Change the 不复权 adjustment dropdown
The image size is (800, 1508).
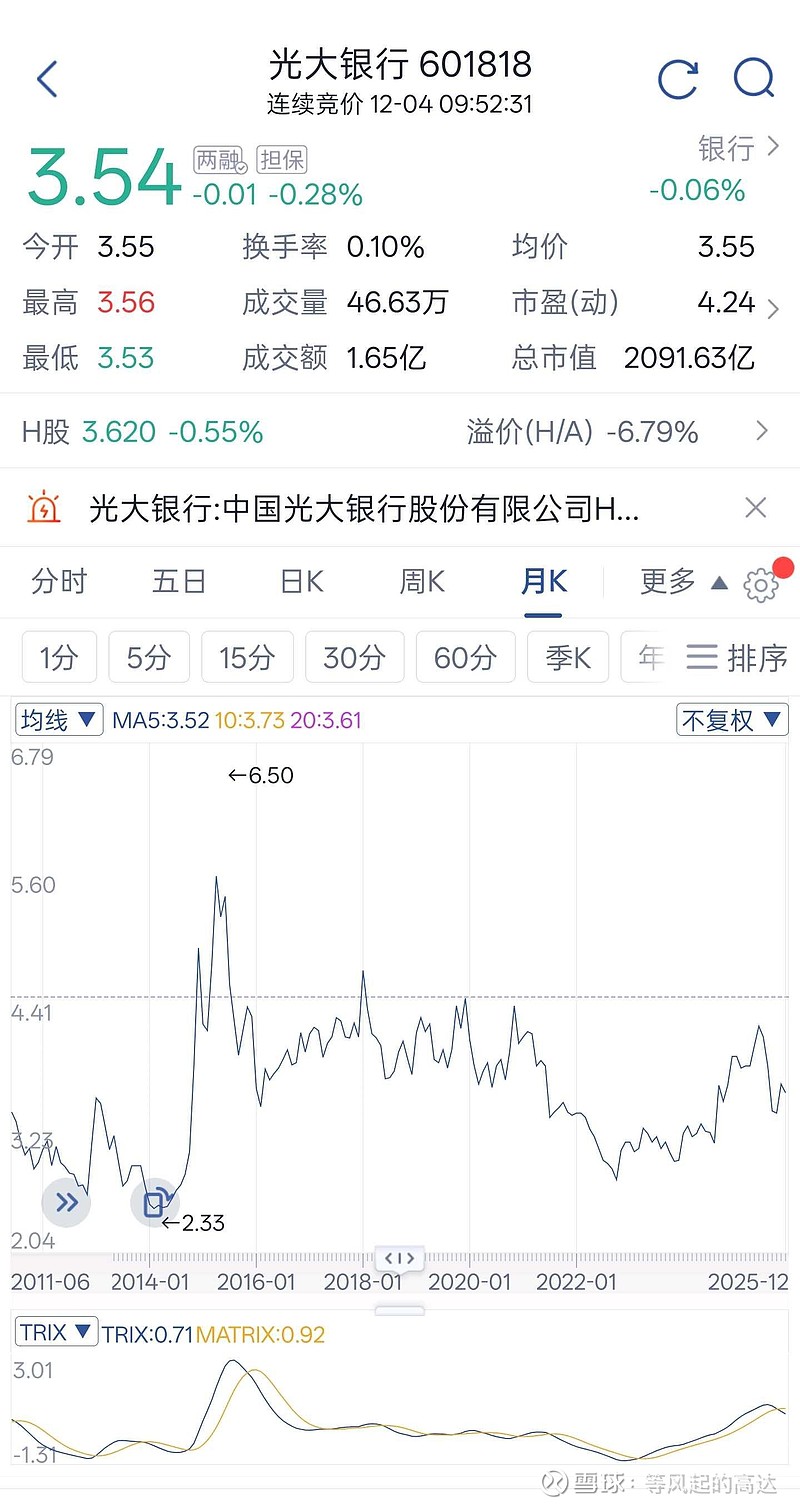click(x=732, y=720)
